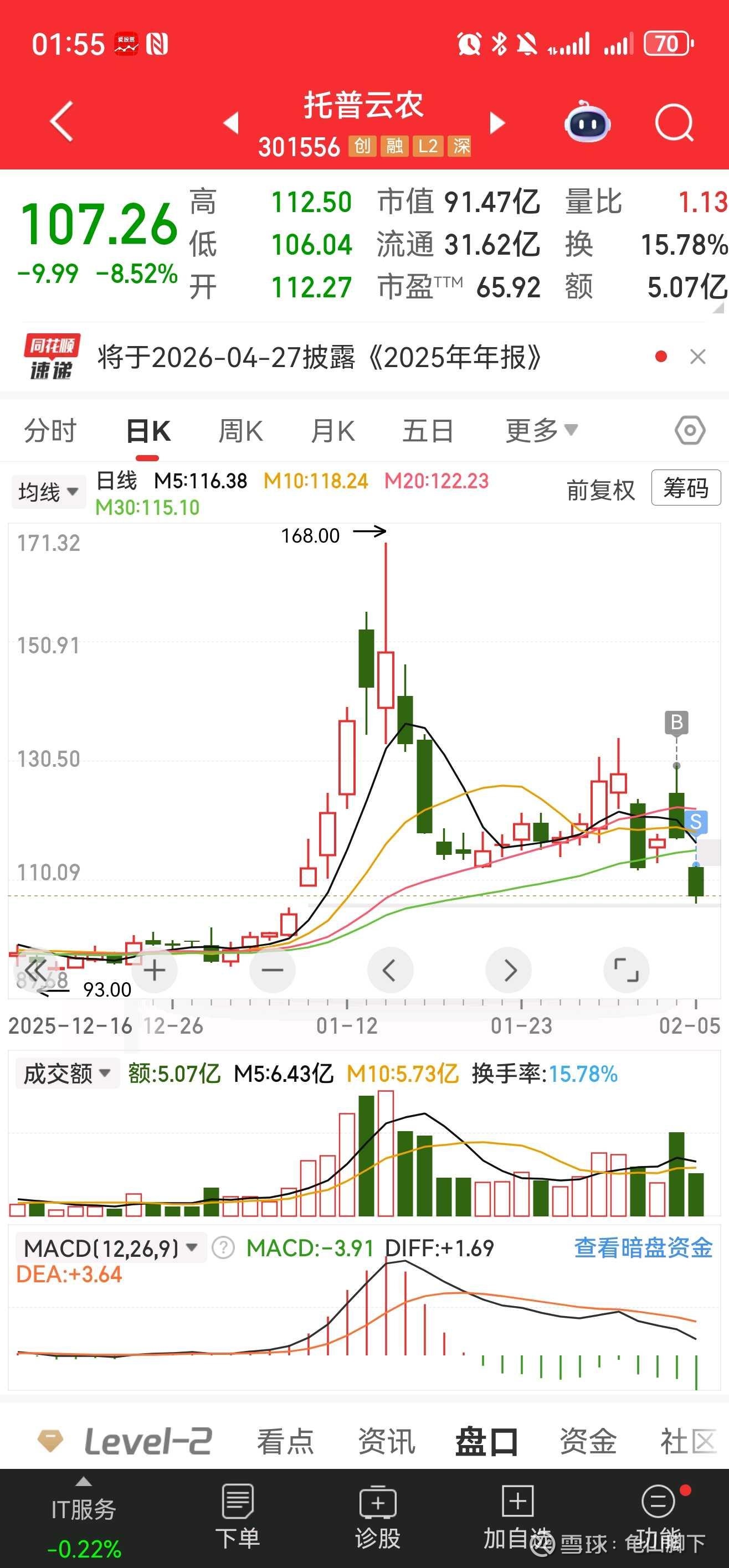Dismiss the 2025年年报 disclosure notice
The width and height of the screenshot is (729, 1568).
pyautogui.click(x=698, y=357)
